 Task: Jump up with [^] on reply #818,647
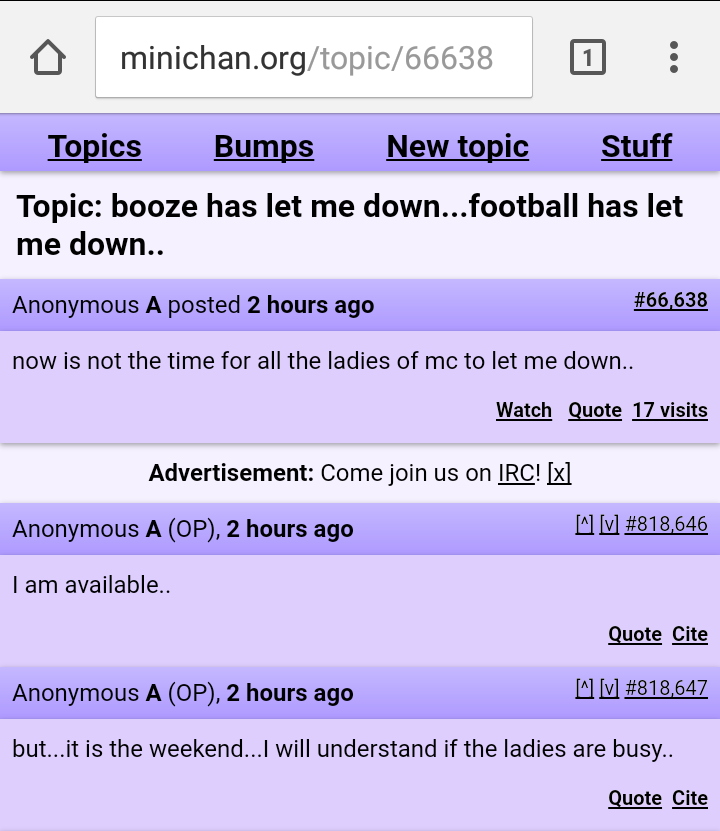(585, 688)
